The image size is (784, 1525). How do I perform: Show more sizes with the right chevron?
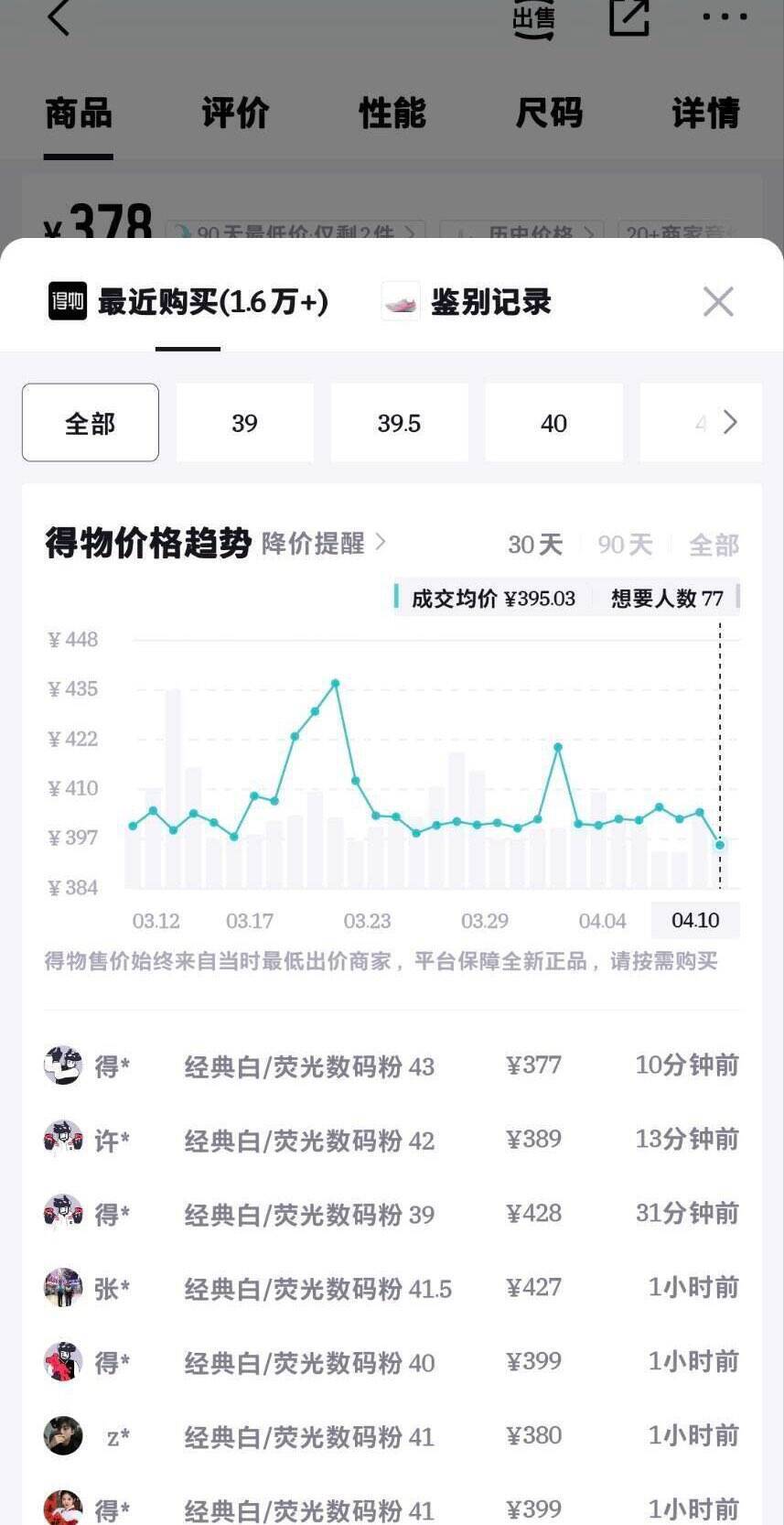click(x=729, y=423)
